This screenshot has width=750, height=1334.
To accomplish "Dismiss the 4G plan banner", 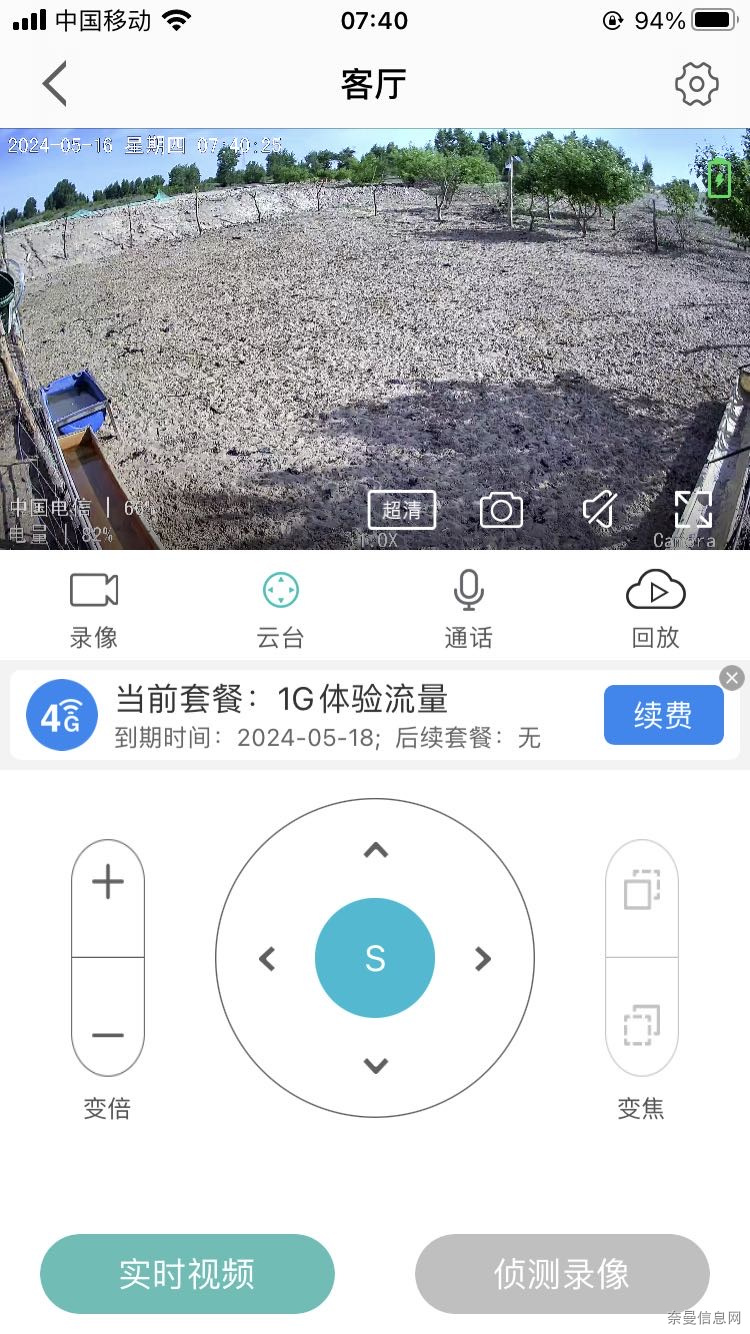I will (732, 678).
